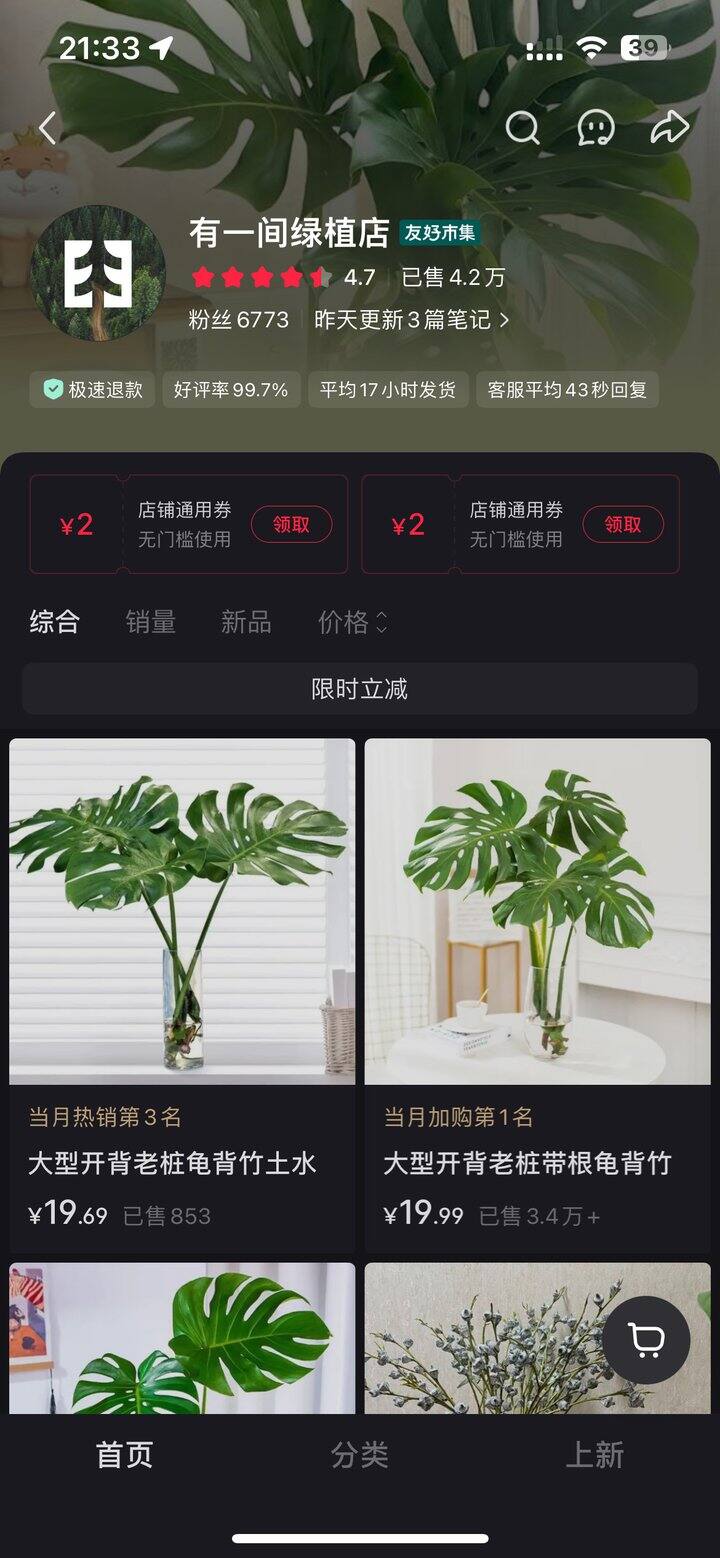The image size is (720, 1558).
Task: Share this shop
Action: click(x=670, y=128)
